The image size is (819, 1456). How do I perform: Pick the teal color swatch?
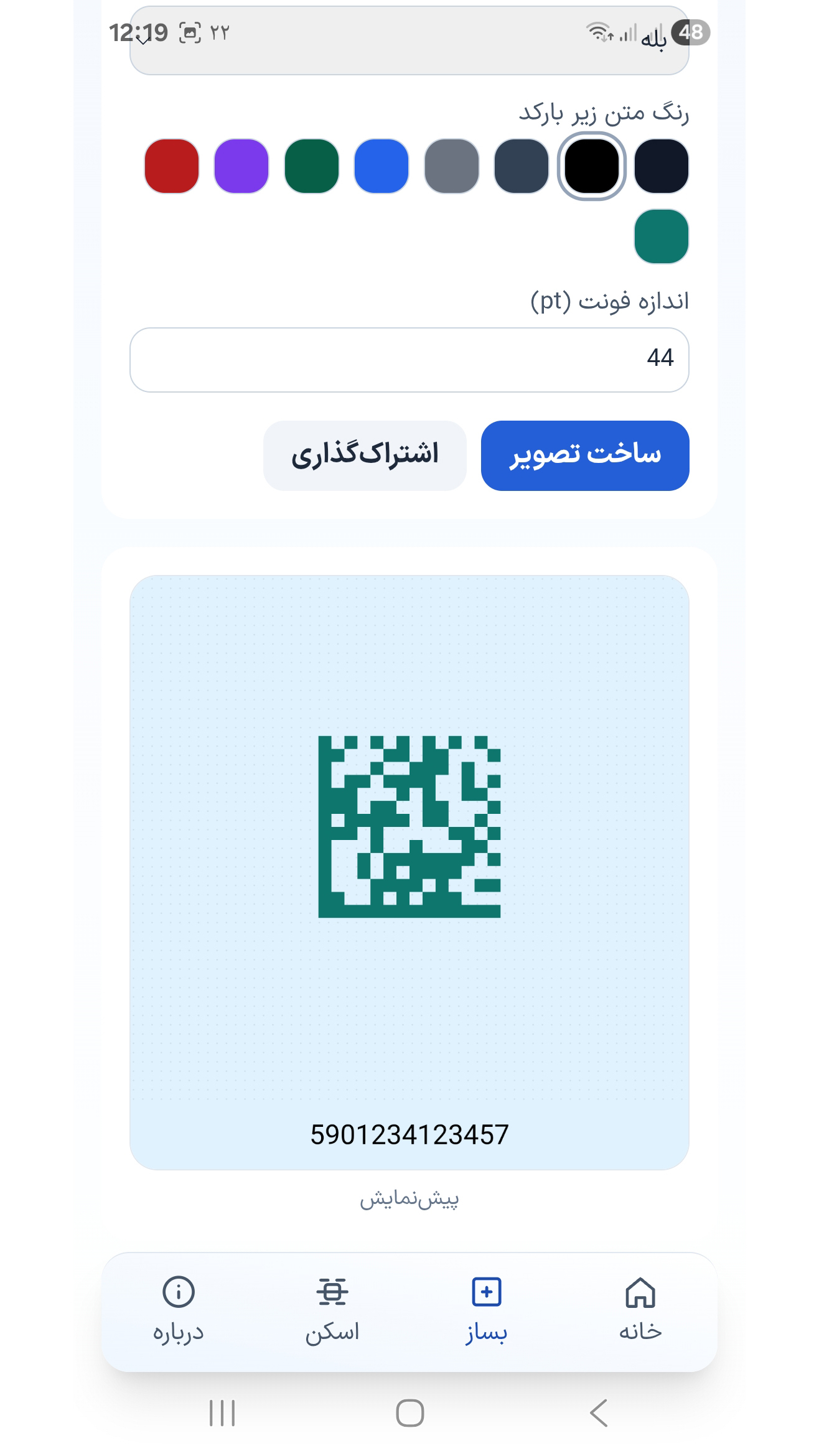click(662, 236)
